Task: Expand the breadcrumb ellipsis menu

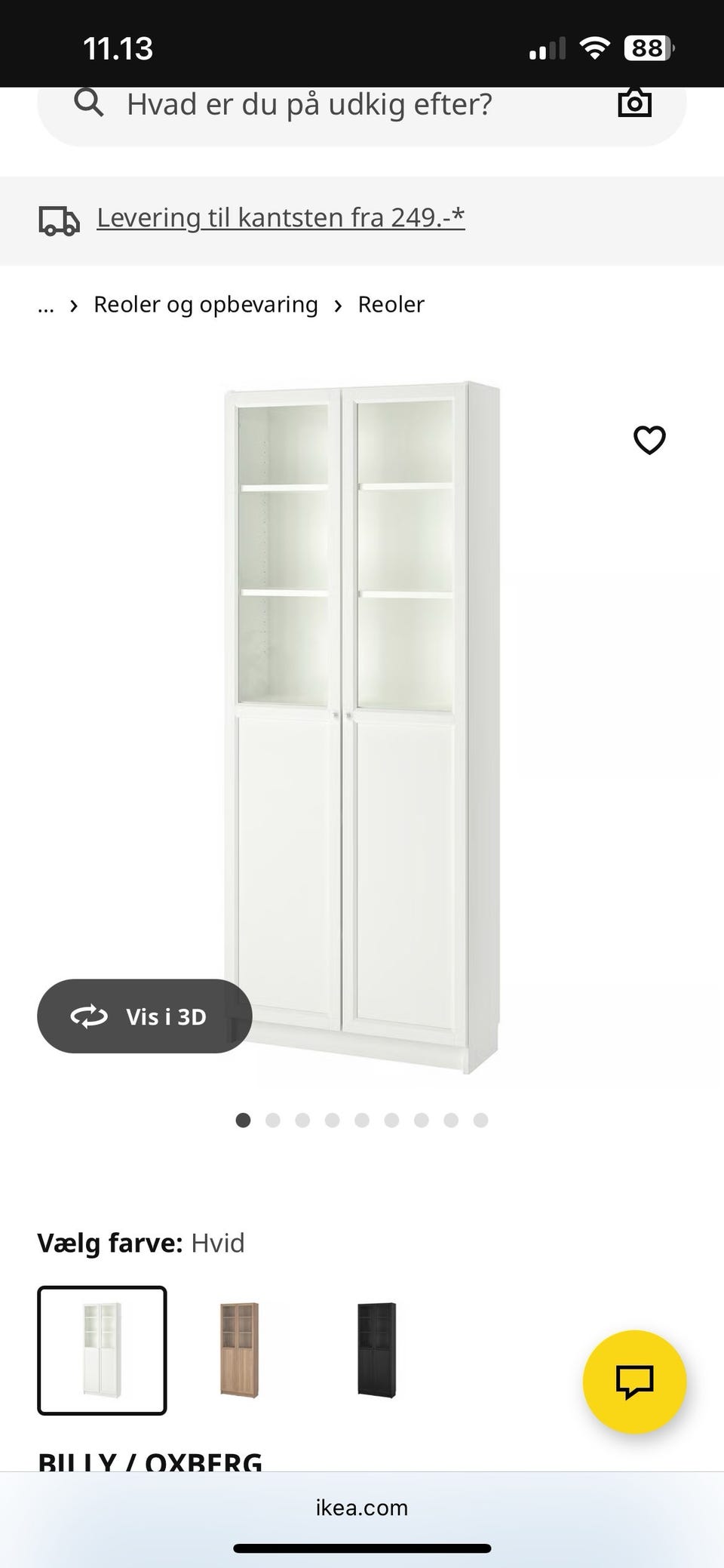Action: point(45,304)
